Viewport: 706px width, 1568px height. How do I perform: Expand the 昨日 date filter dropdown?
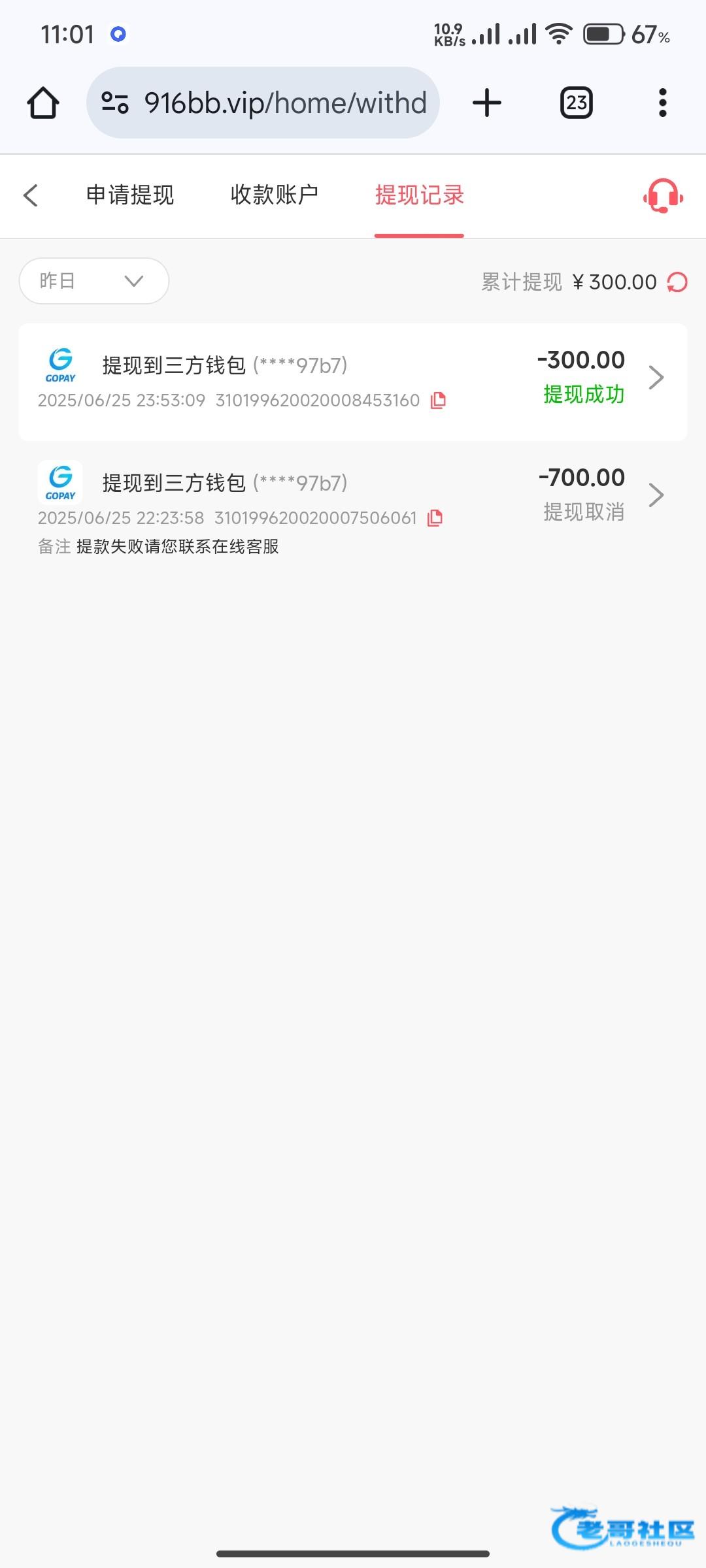click(94, 281)
